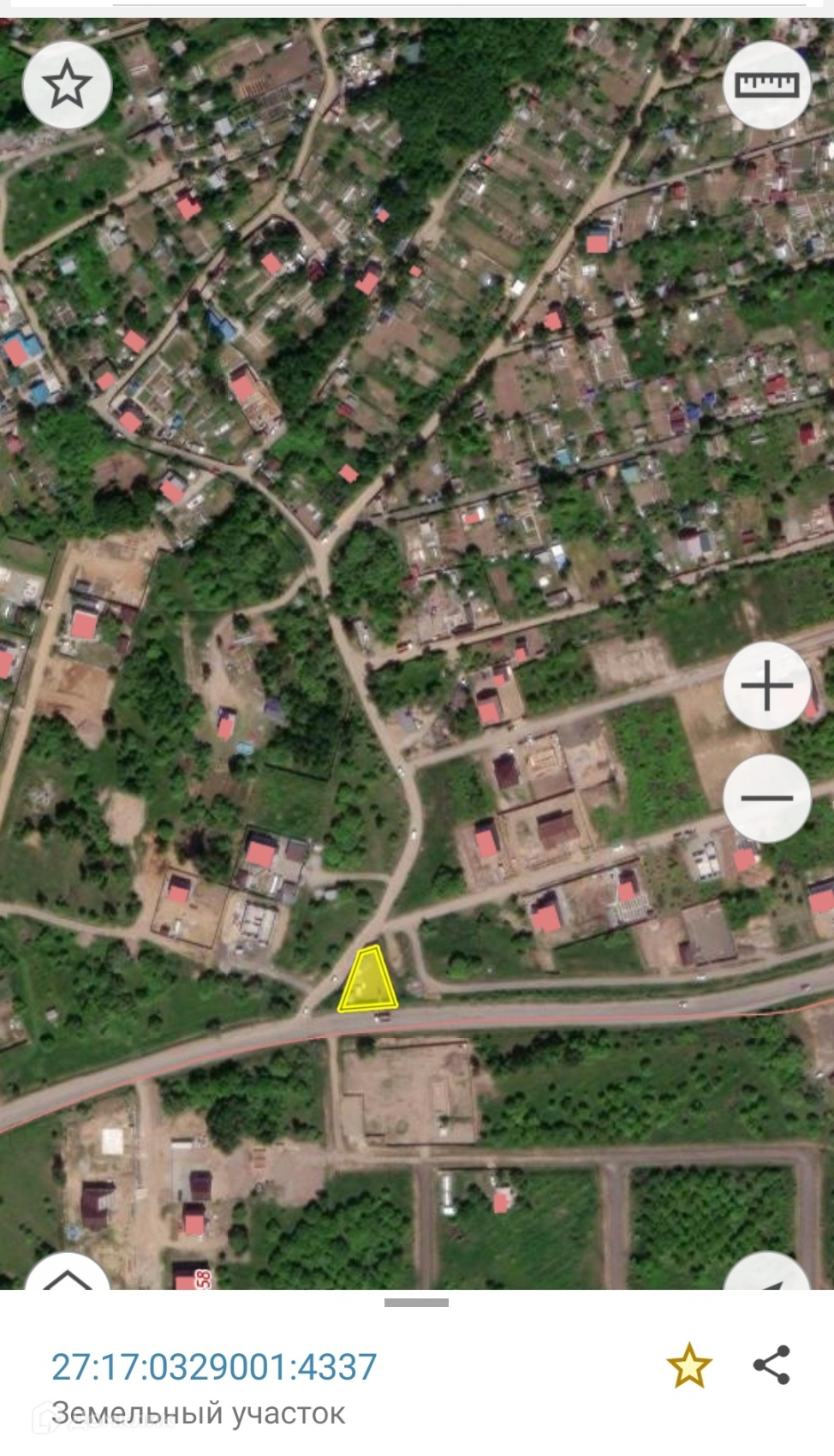Add parcel 27:17:0329001:4337 to favorites
The height and width of the screenshot is (1456, 834).
click(689, 1365)
